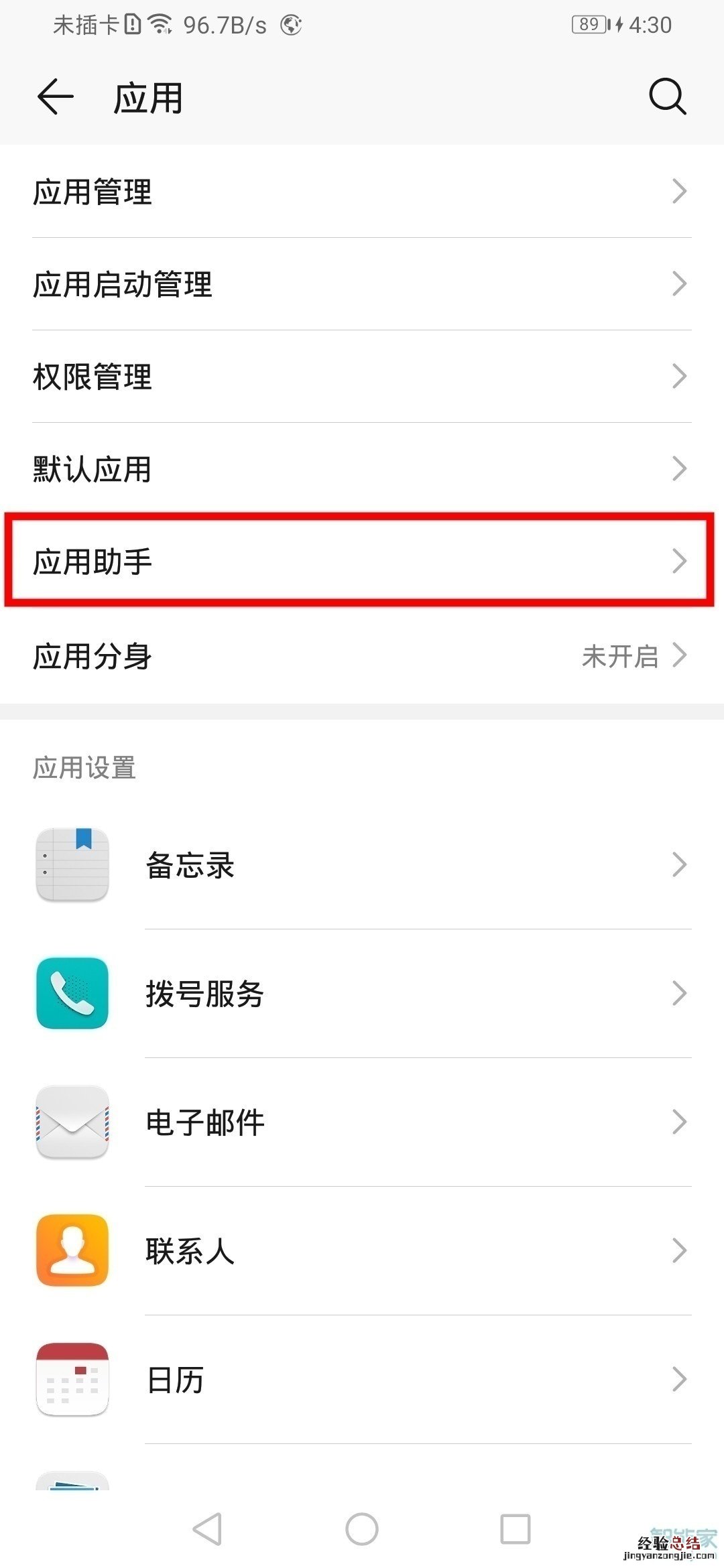Viewport: 724px width, 1568px height.
Task: Go back using the top arrow
Action: pos(55,97)
